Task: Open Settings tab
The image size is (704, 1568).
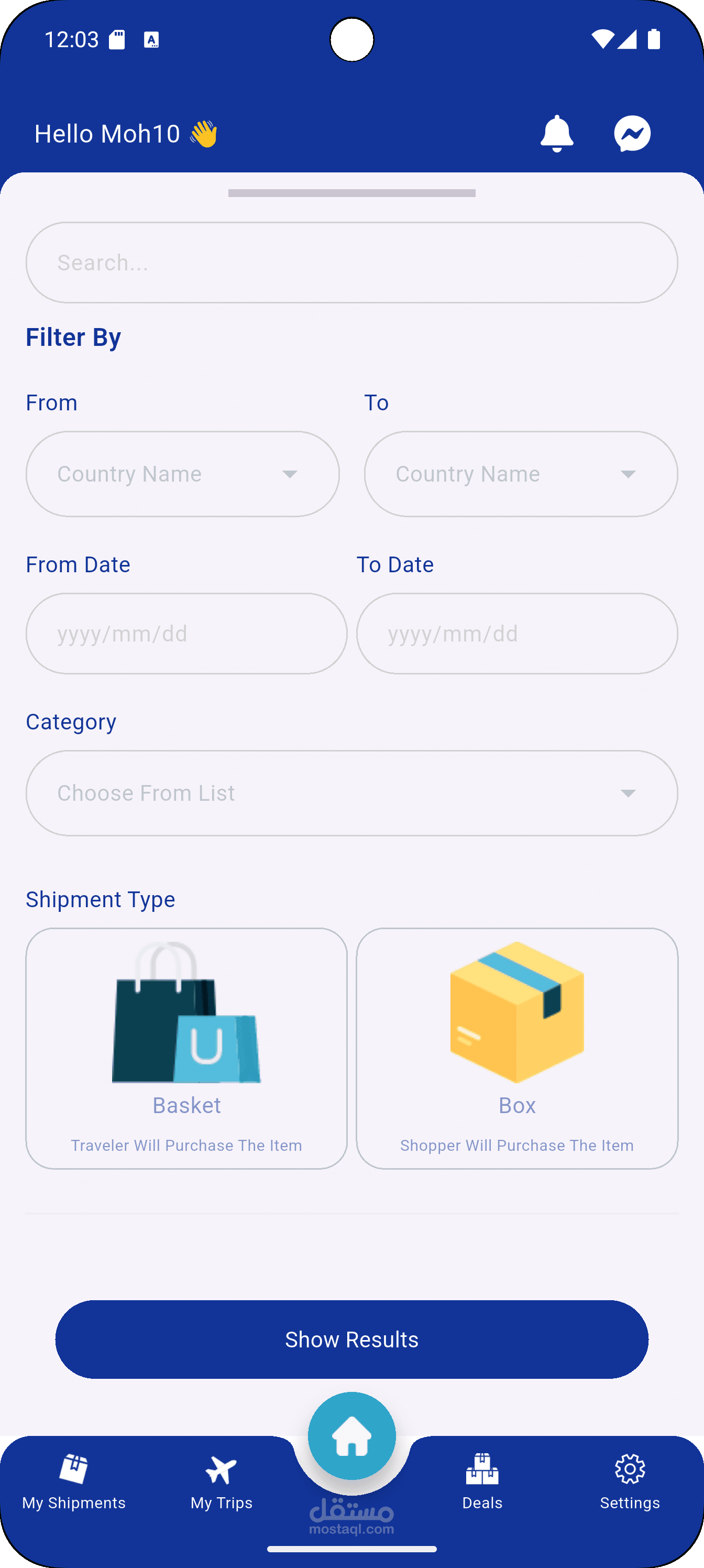Action: (630, 1482)
